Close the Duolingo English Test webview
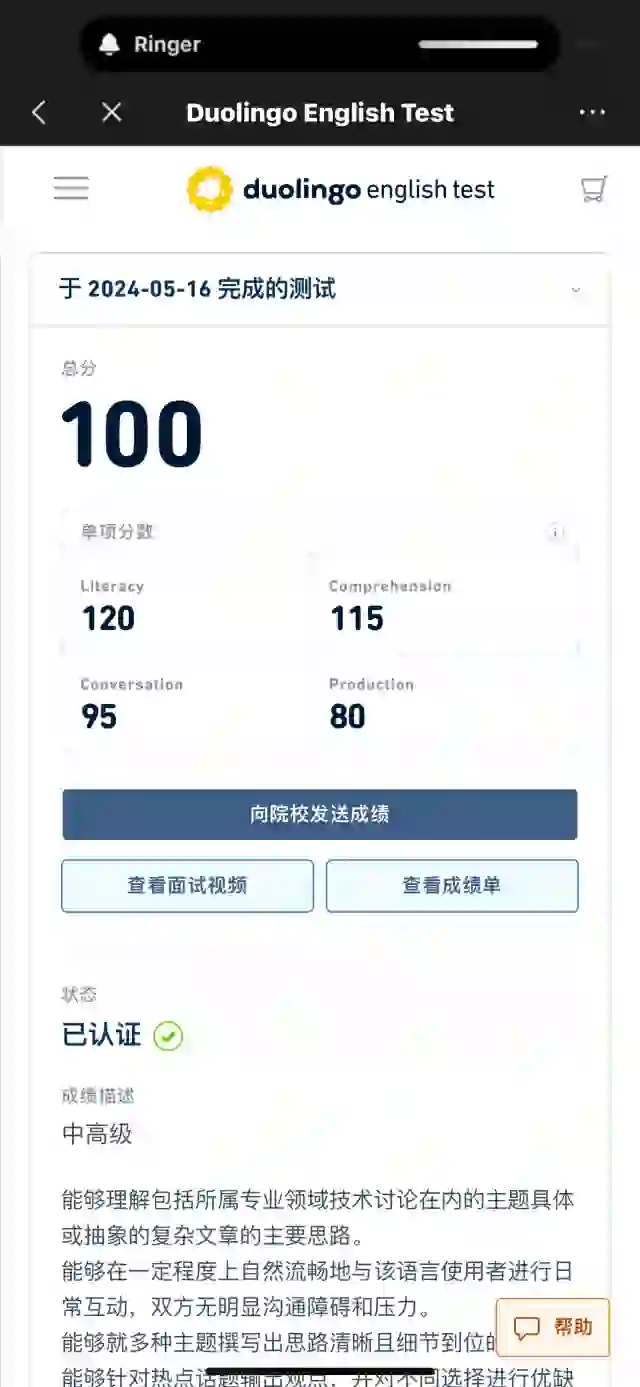The height and width of the screenshot is (1387, 640). point(112,112)
